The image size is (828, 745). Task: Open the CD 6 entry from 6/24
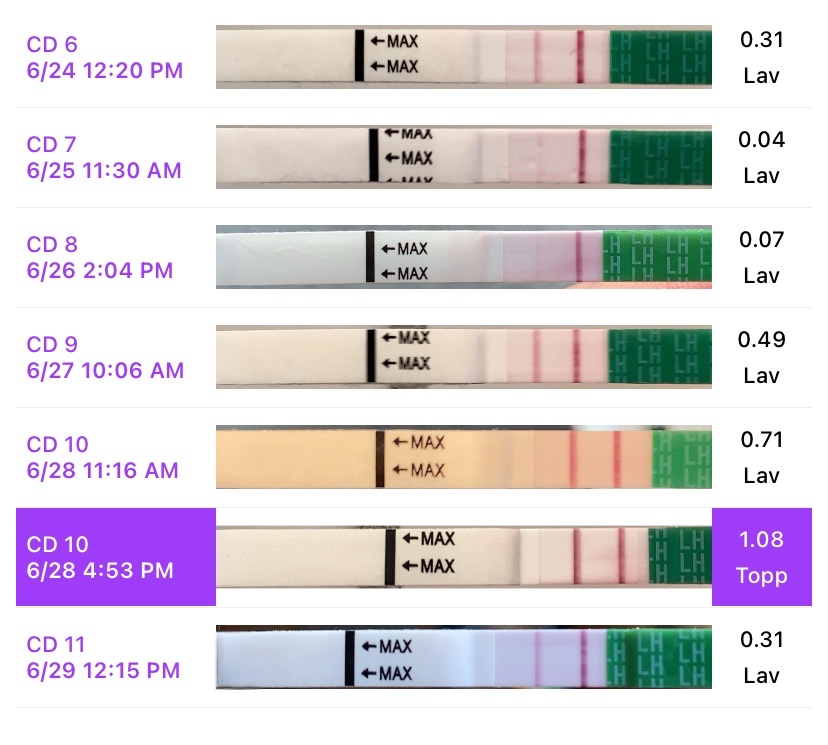[x=104, y=57]
